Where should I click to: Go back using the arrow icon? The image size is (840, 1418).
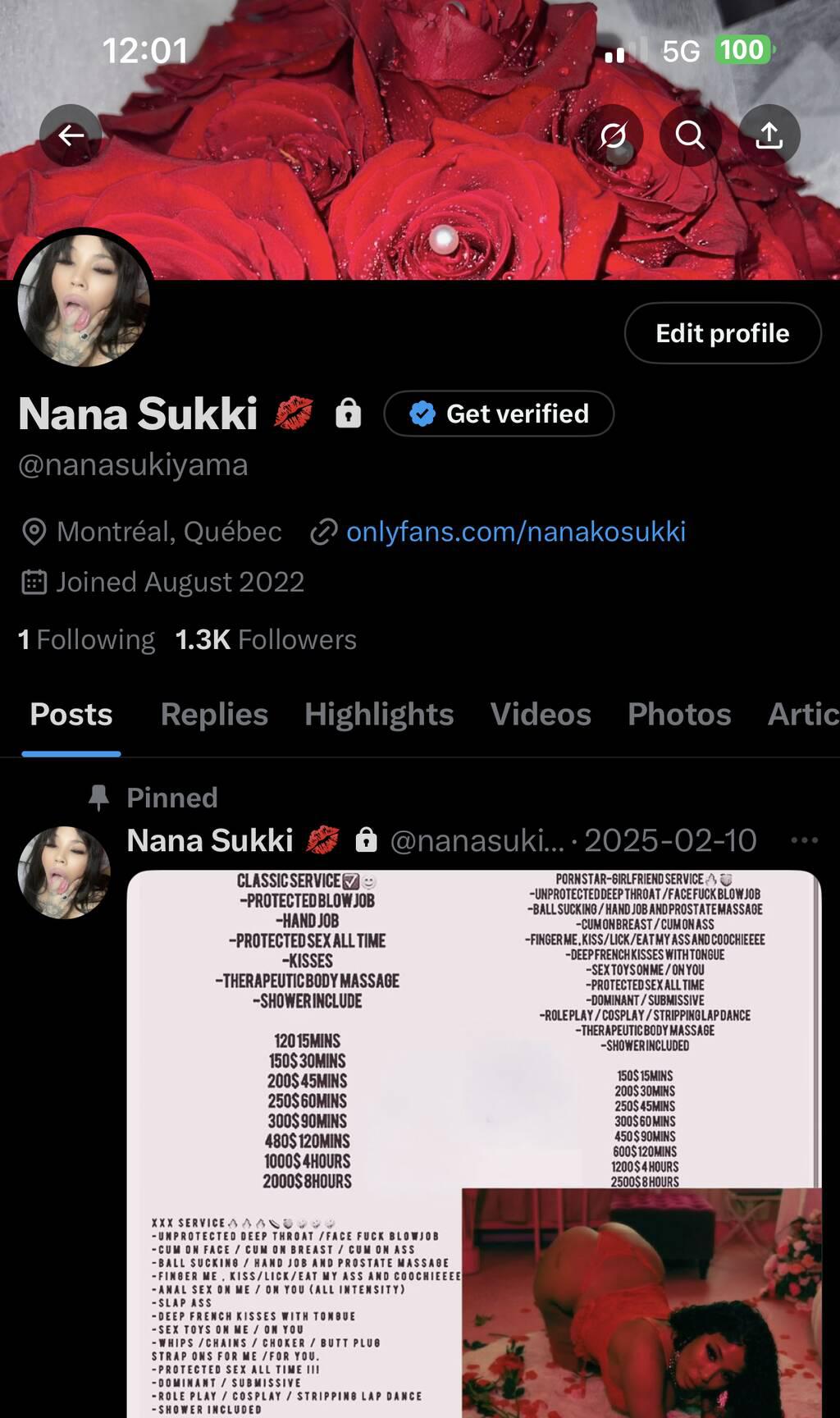coord(71,135)
